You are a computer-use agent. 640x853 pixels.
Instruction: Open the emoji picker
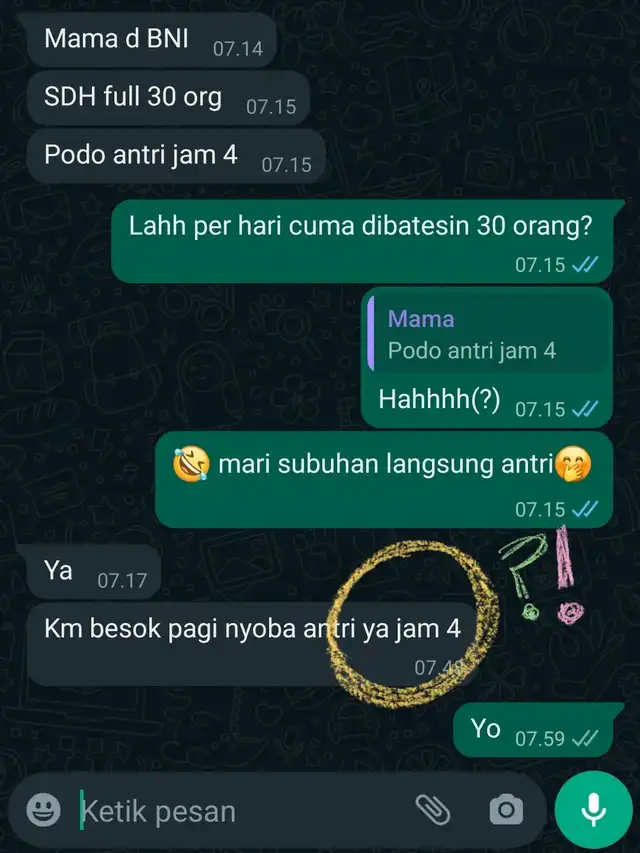pyautogui.click(x=42, y=810)
